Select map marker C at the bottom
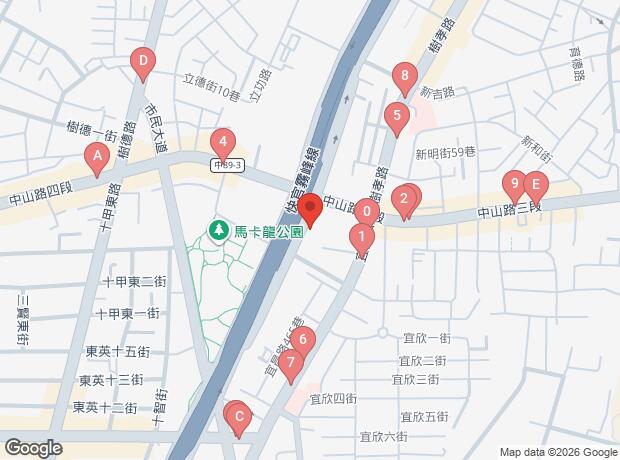The height and width of the screenshot is (460, 620). tap(238, 415)
